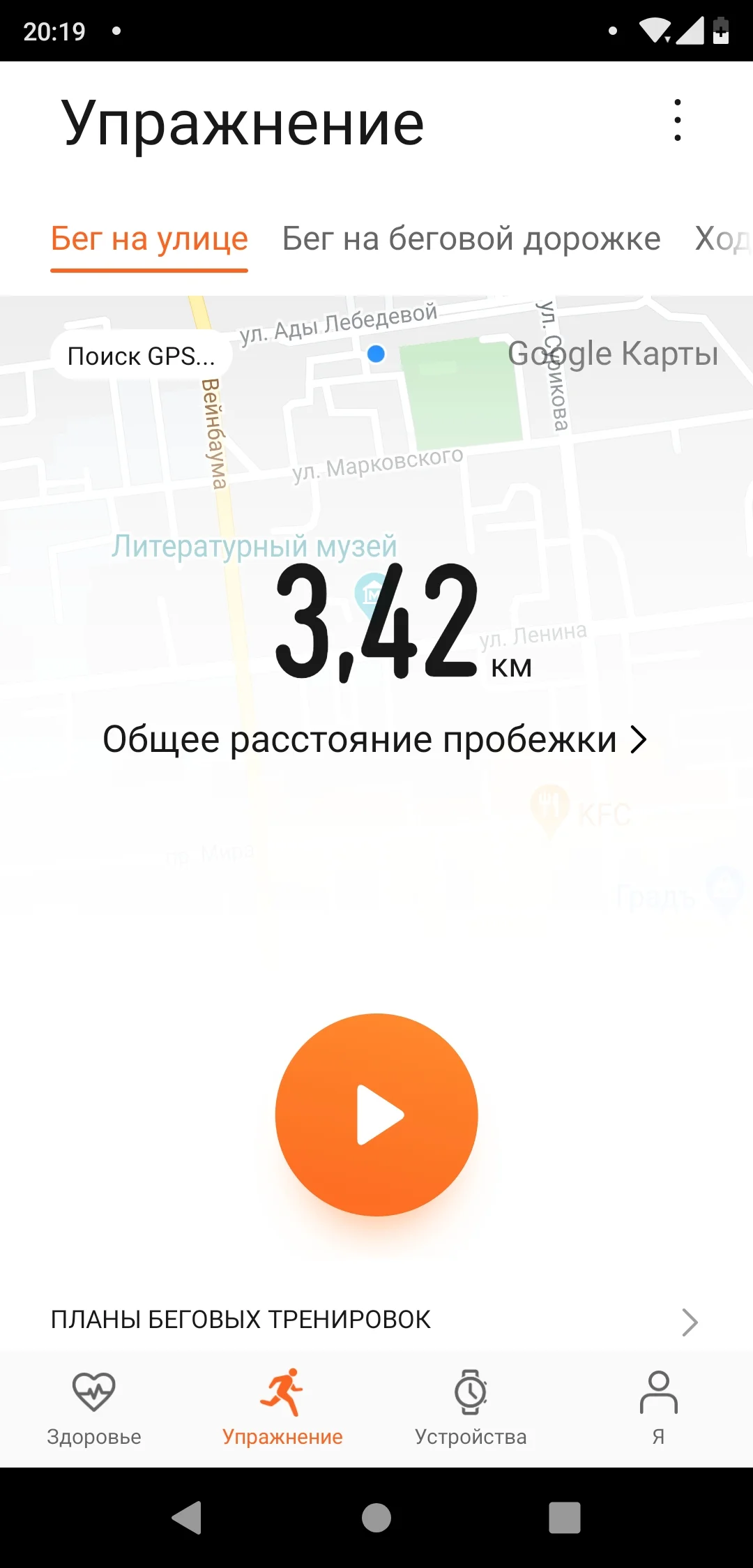Start the outdoor run with the play button
The image size is (753, 1568).
coord(376,1115)
